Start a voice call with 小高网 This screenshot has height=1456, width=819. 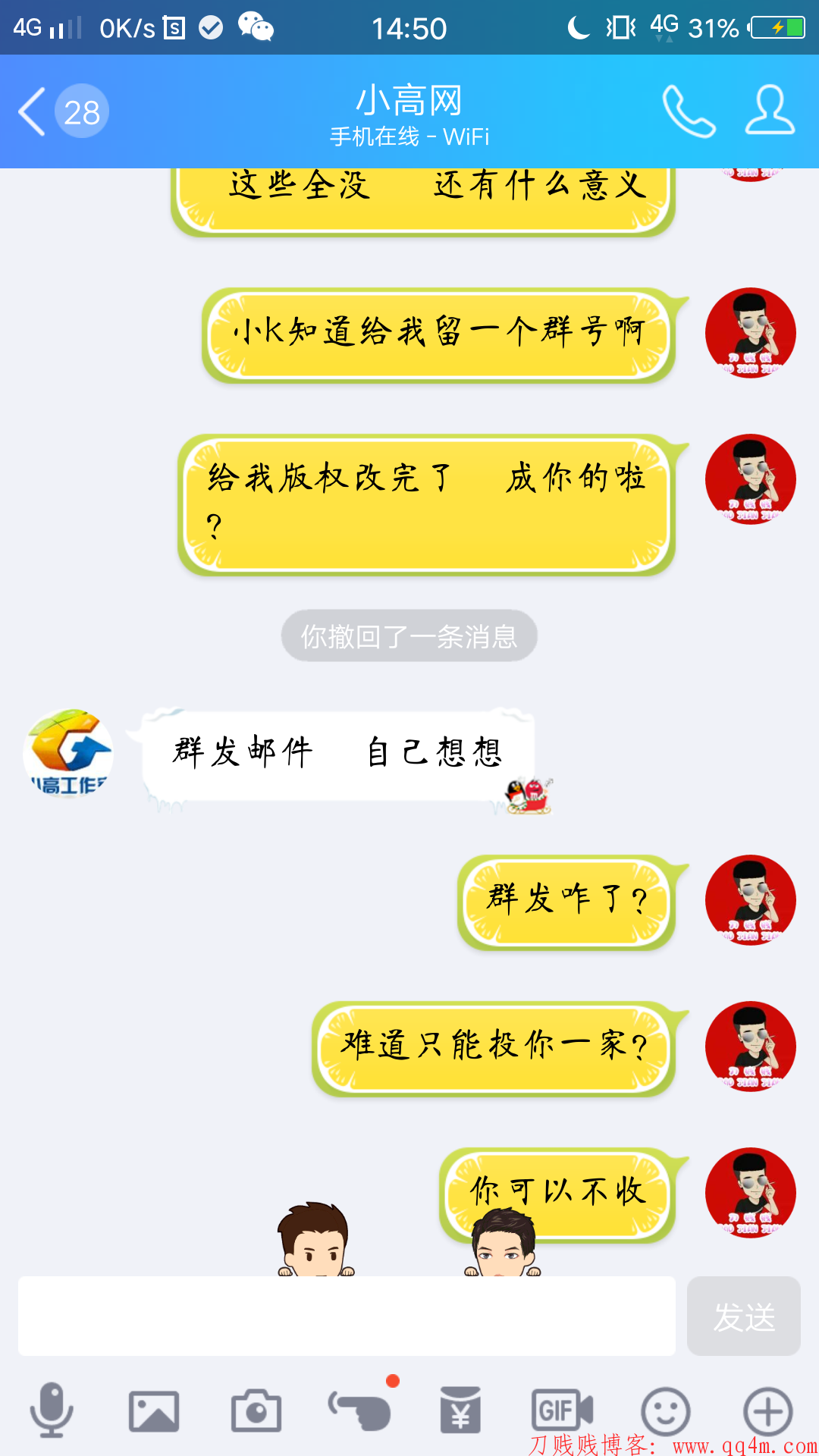tap(689, 111)
